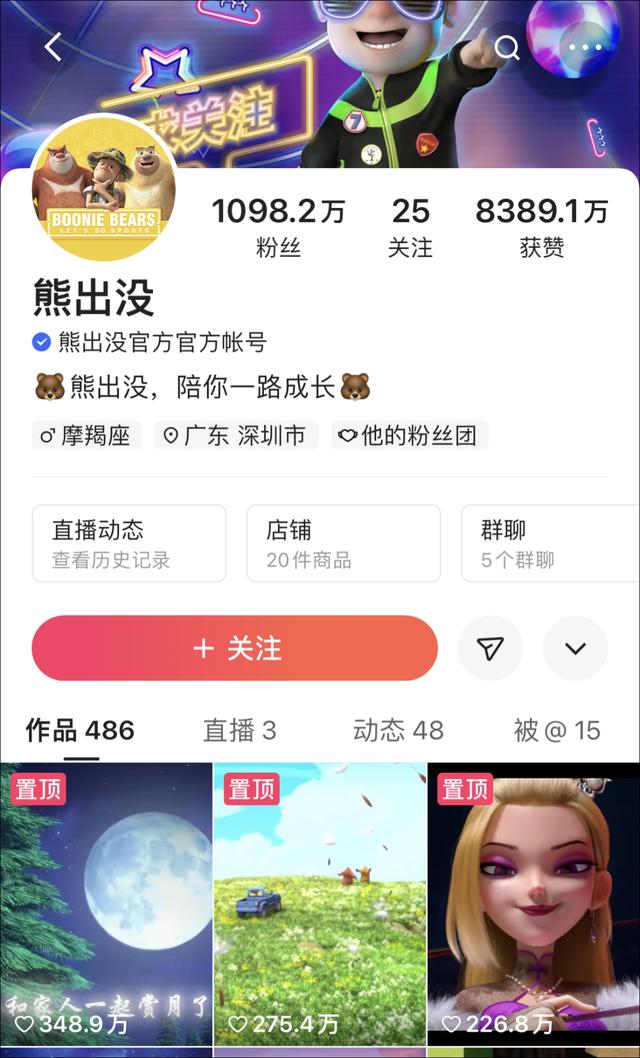Play the pinned video with 226.8万 likes

(x=534, y=905)
